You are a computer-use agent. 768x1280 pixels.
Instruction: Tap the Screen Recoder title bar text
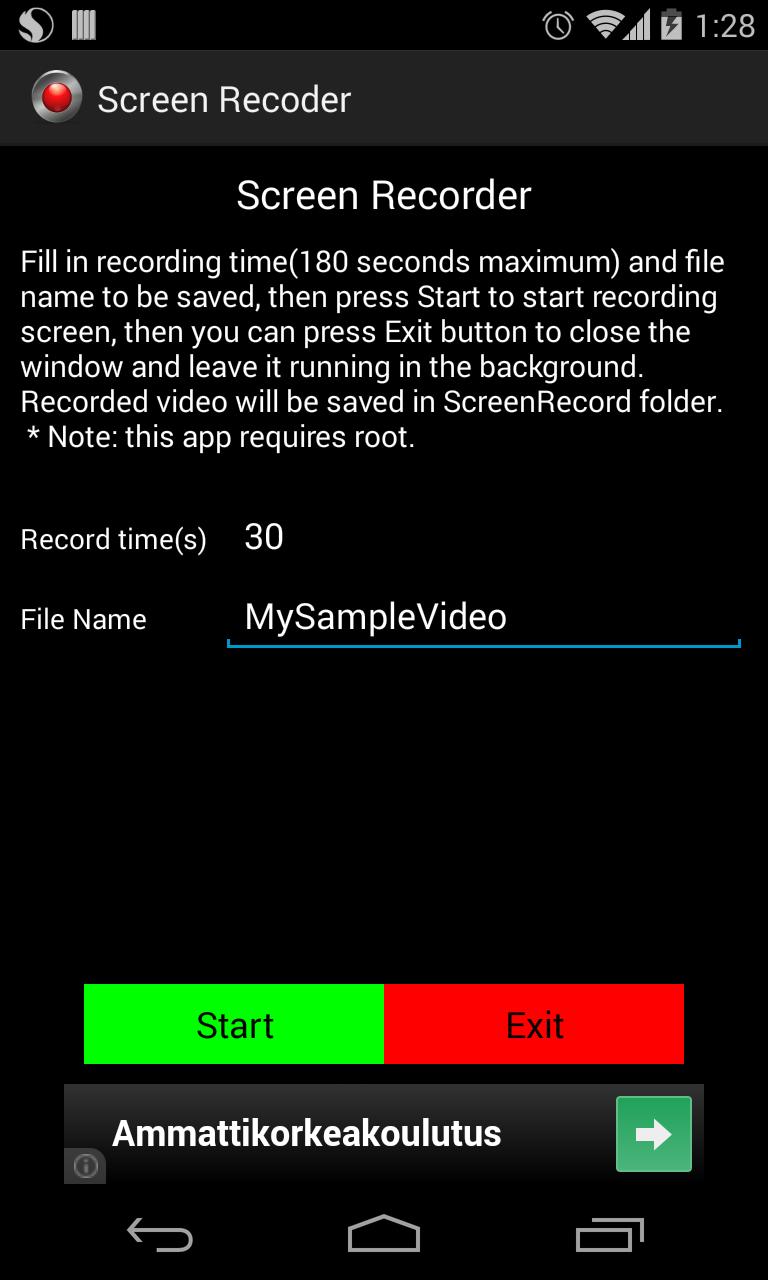coord(222,97)
